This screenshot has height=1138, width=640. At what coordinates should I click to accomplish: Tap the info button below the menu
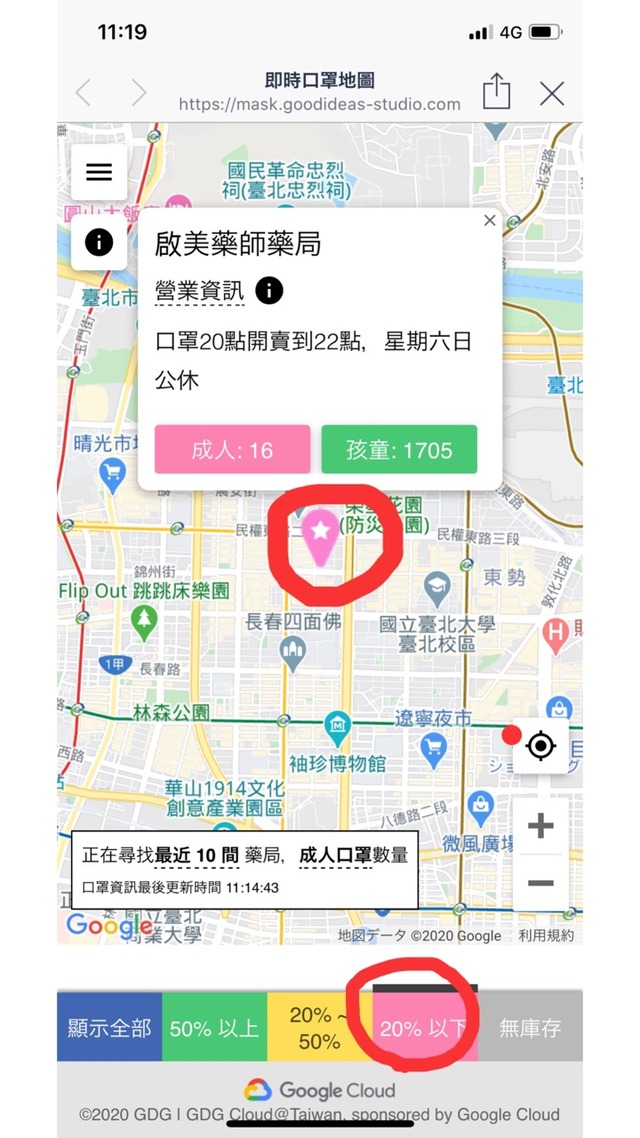[x=99, y=242]
